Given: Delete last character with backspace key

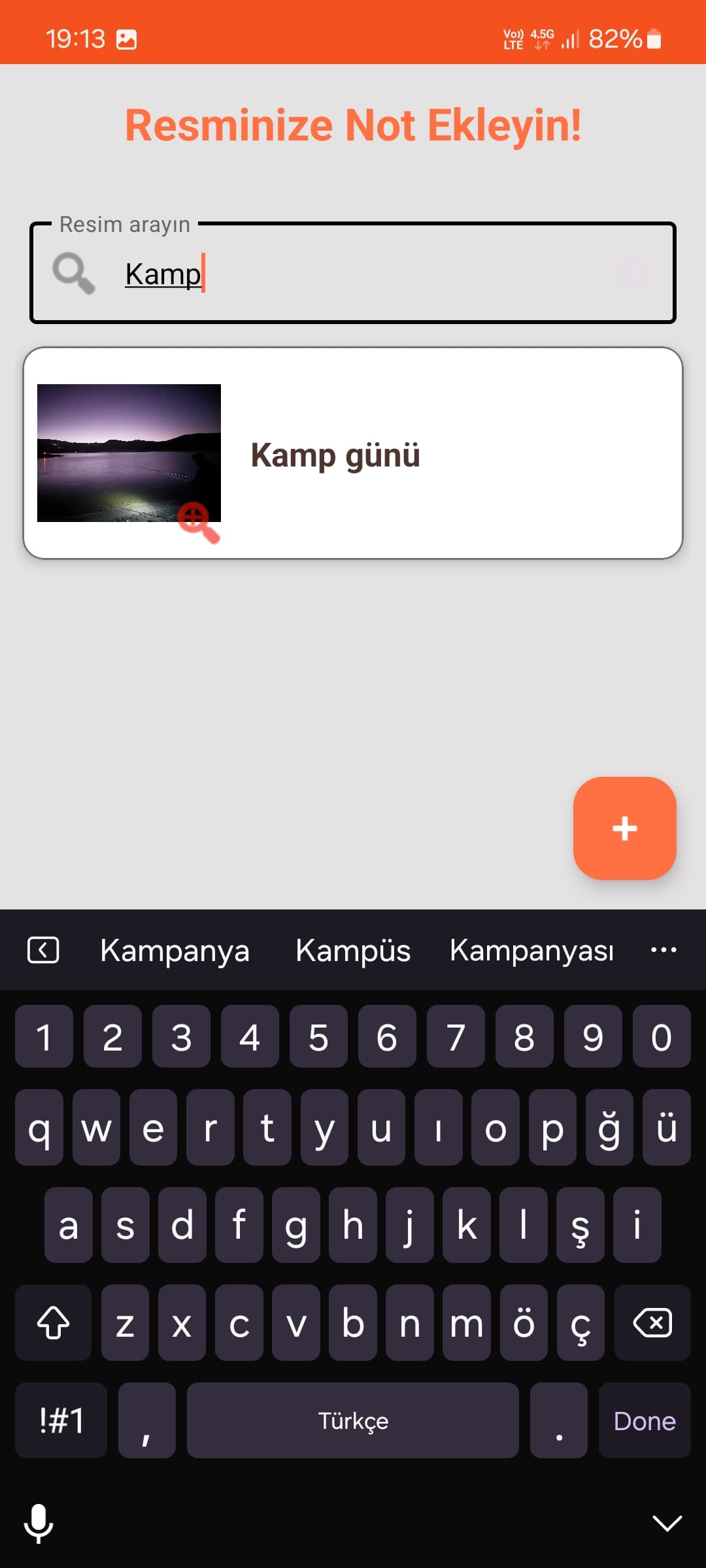Looking at the screenshot, I should 652,1323.
